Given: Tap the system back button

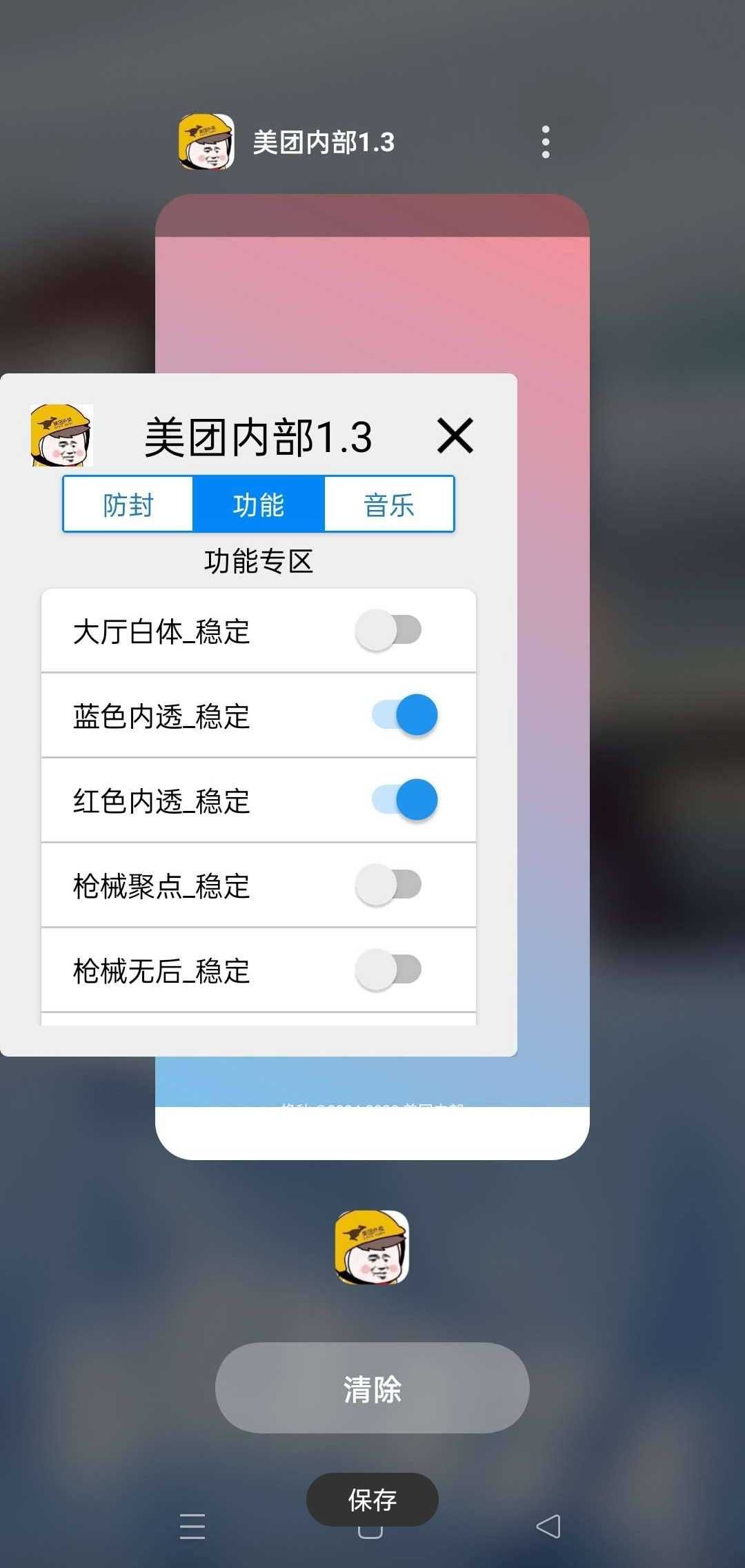Looking at the screenshot, I should tap(548, 1527).
